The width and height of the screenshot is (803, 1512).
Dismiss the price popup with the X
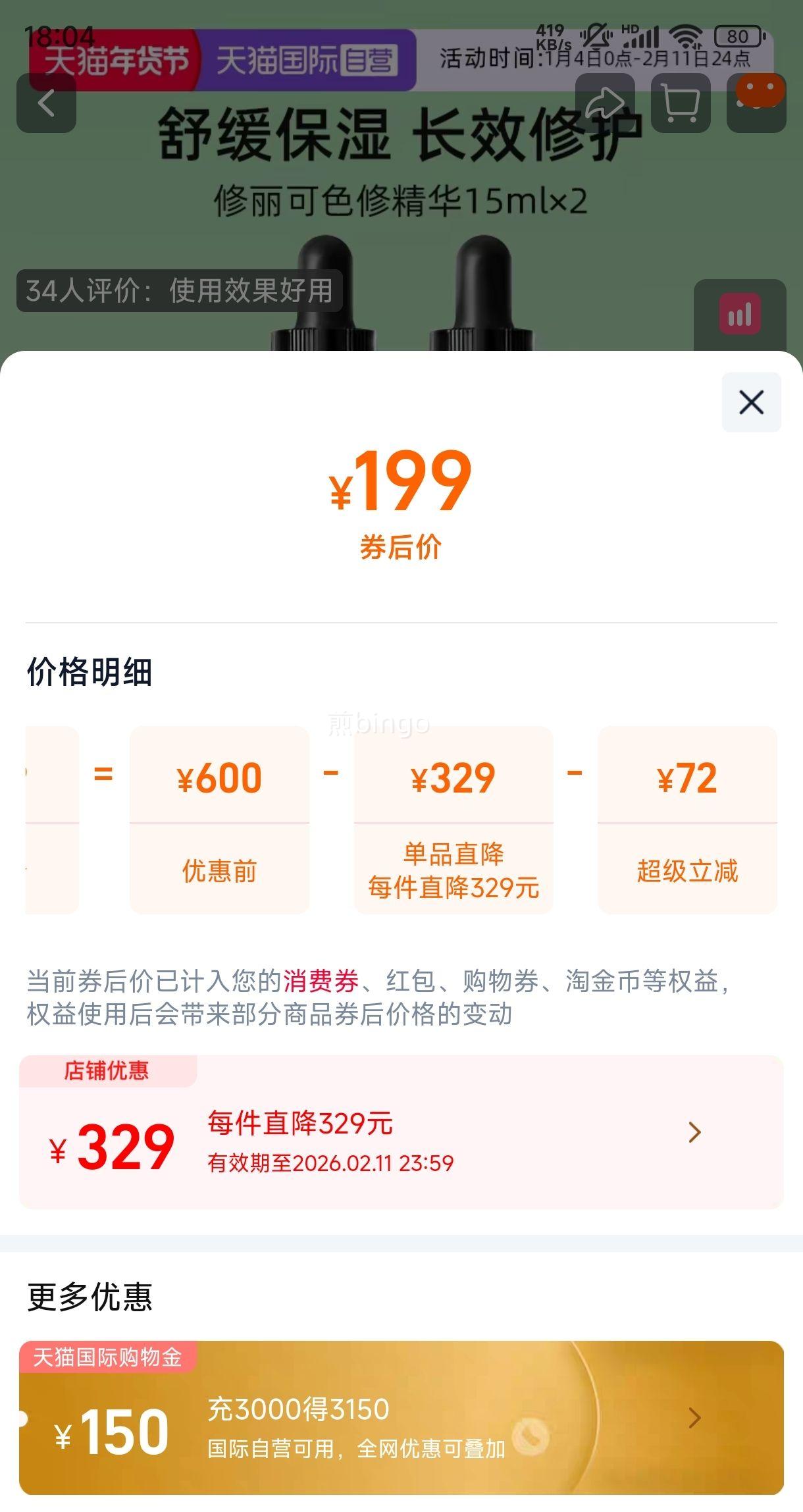tap(750, 403)
